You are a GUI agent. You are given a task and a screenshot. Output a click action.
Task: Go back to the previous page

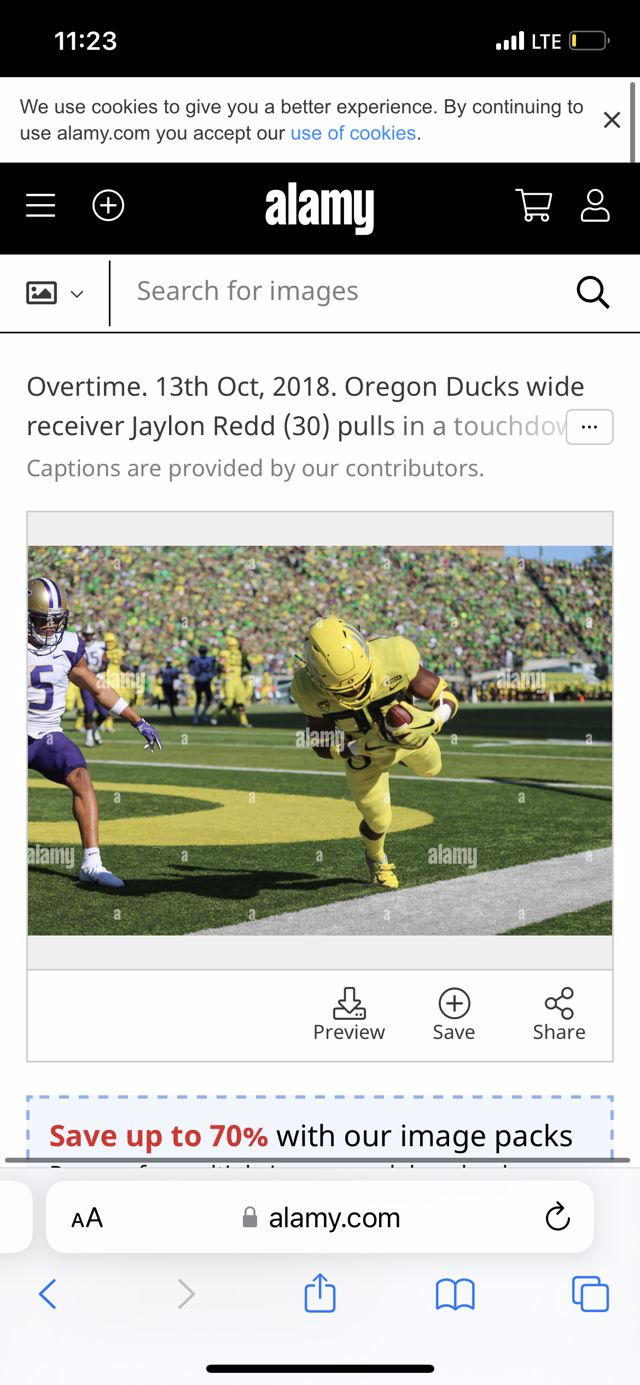[x=47, y=1295]
